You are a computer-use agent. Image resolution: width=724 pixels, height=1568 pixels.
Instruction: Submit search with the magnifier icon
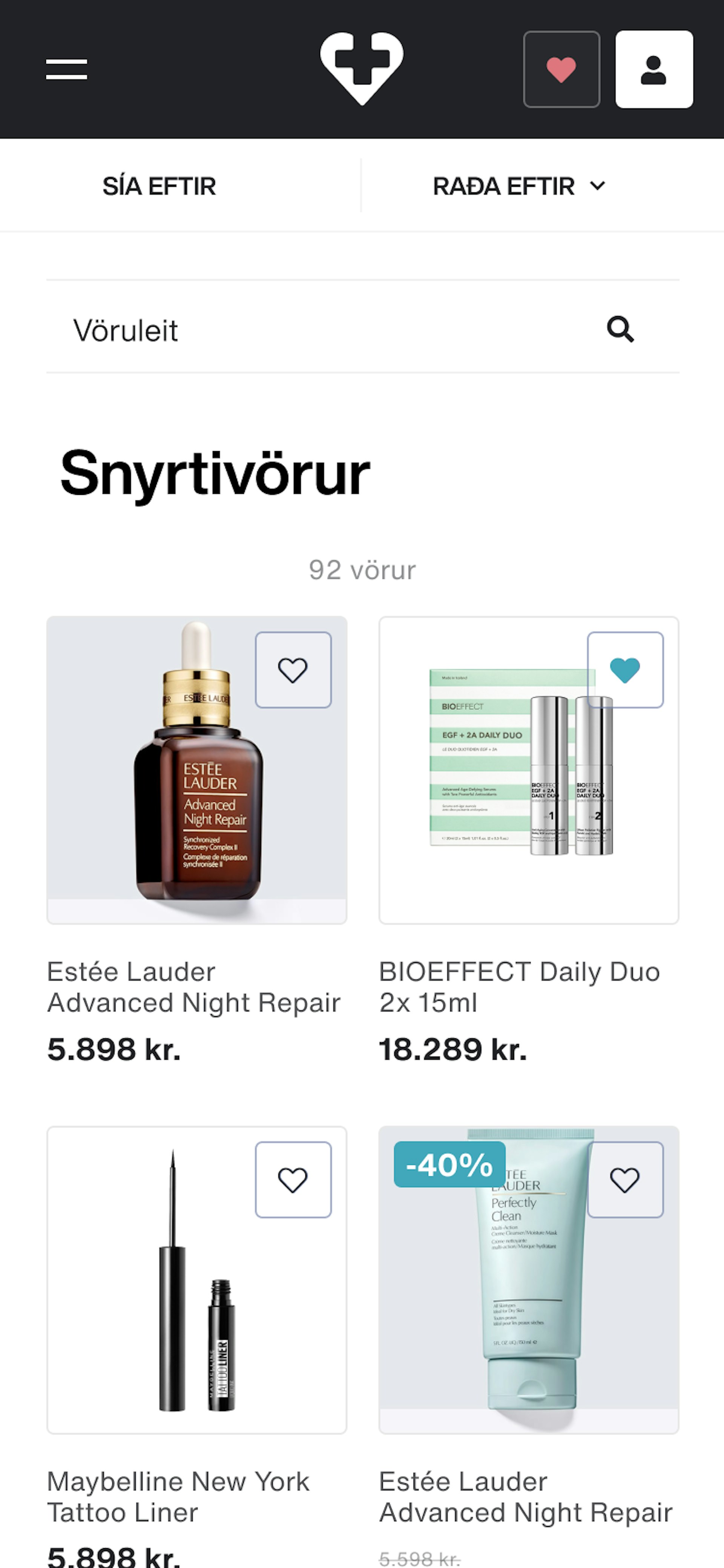click(620, 329)
